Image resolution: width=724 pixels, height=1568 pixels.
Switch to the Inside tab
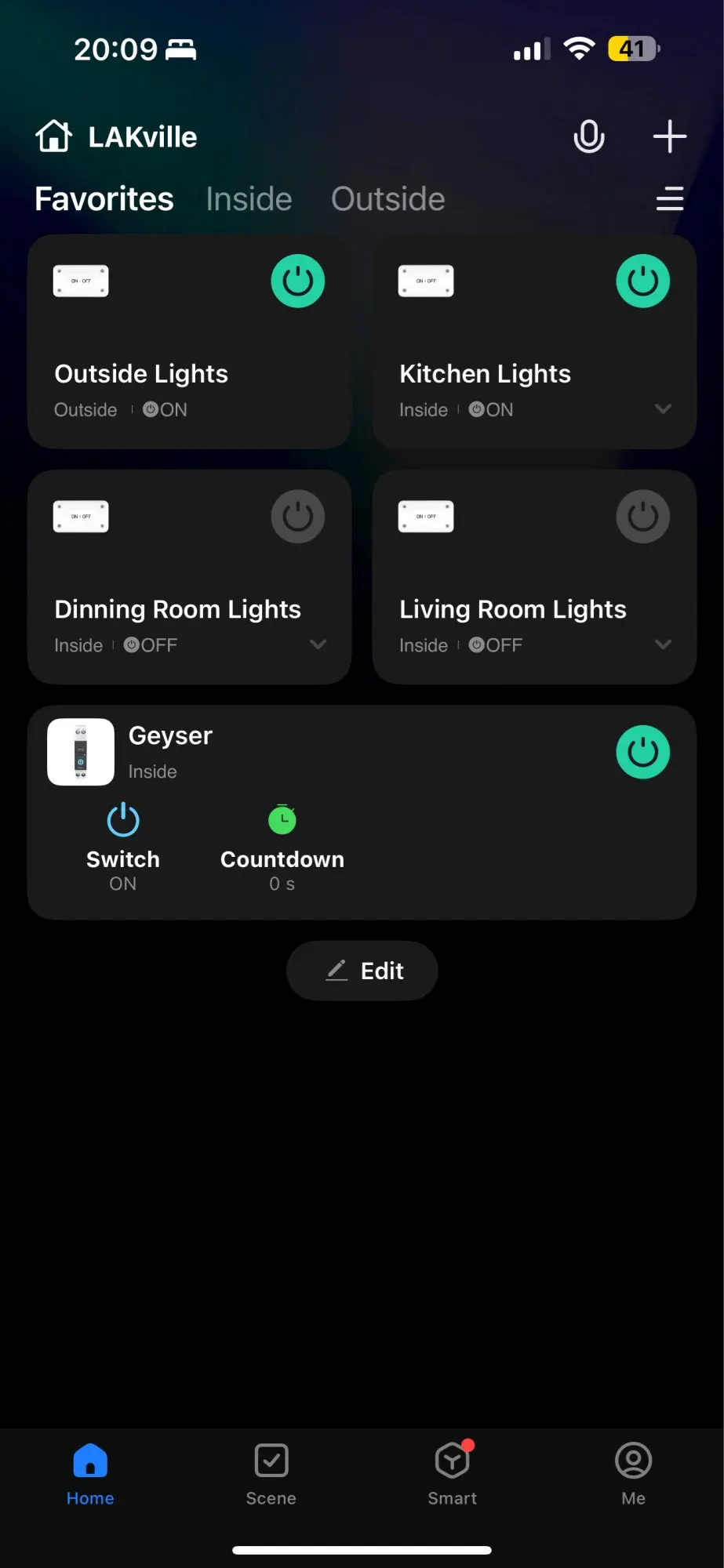[249, 199]
